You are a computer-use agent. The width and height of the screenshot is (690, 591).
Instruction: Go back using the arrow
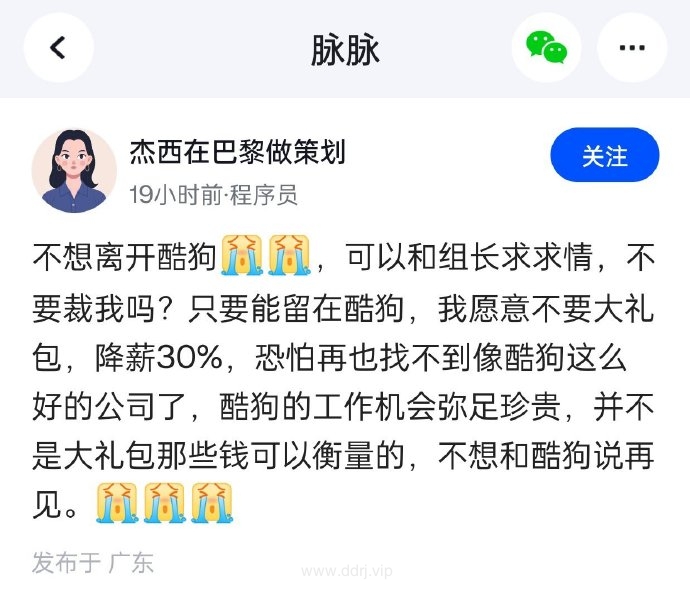pyautogui.click(x=58, y=47)
